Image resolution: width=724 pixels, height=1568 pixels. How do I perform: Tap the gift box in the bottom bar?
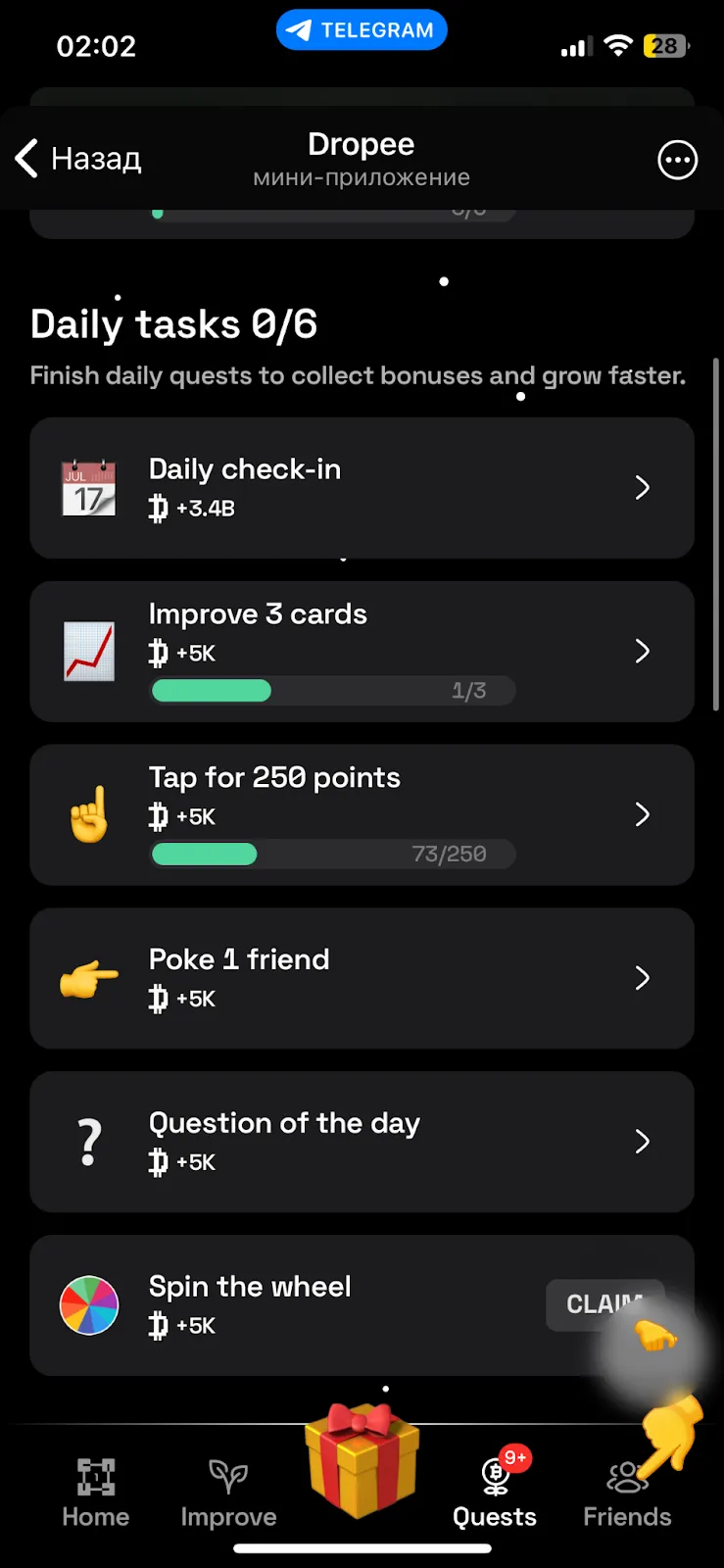362,1460
